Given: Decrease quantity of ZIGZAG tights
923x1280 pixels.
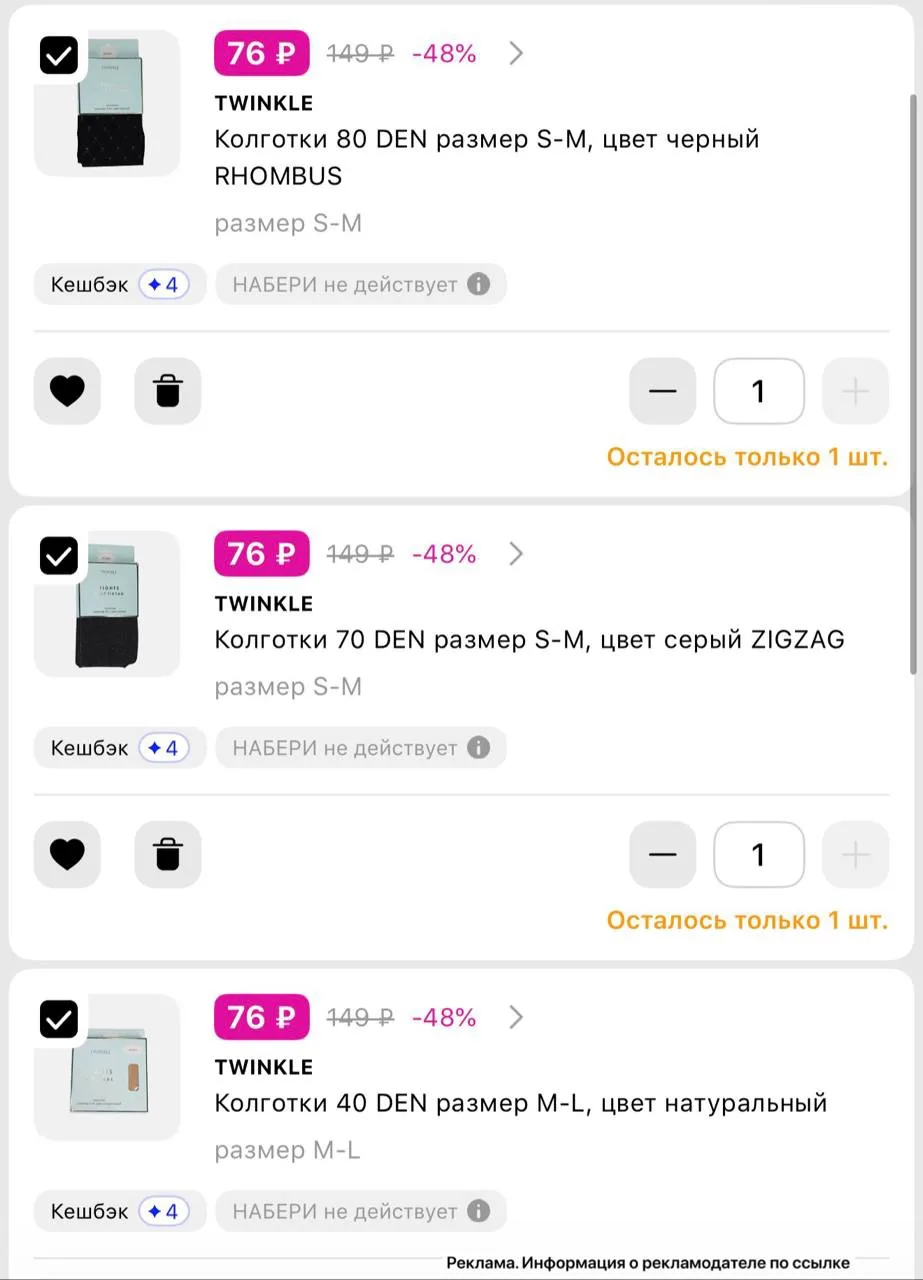Looking at the screenshot, I should tap(662, 855).
